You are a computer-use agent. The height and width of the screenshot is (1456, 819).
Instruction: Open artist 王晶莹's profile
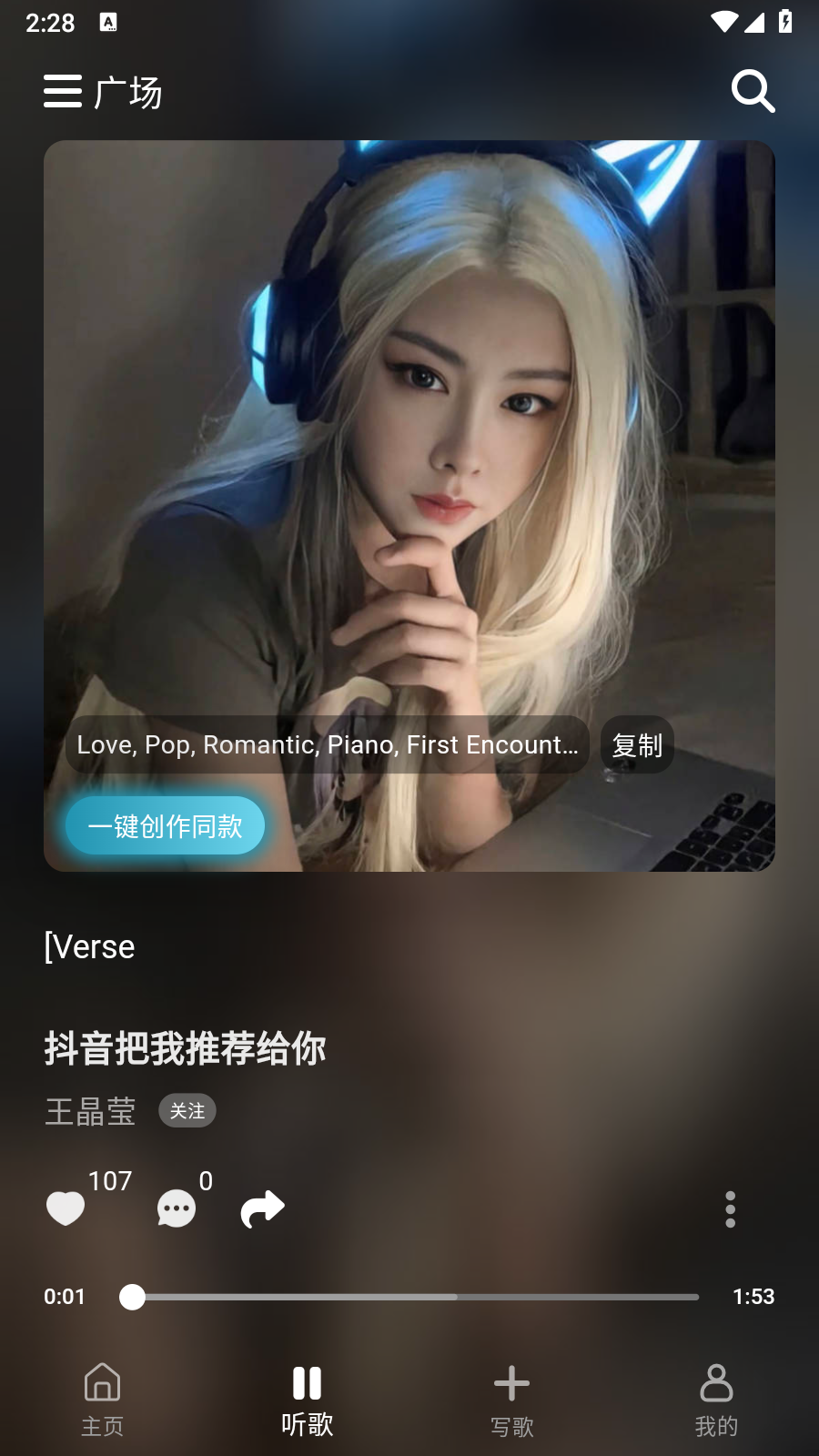(90, 1111)
